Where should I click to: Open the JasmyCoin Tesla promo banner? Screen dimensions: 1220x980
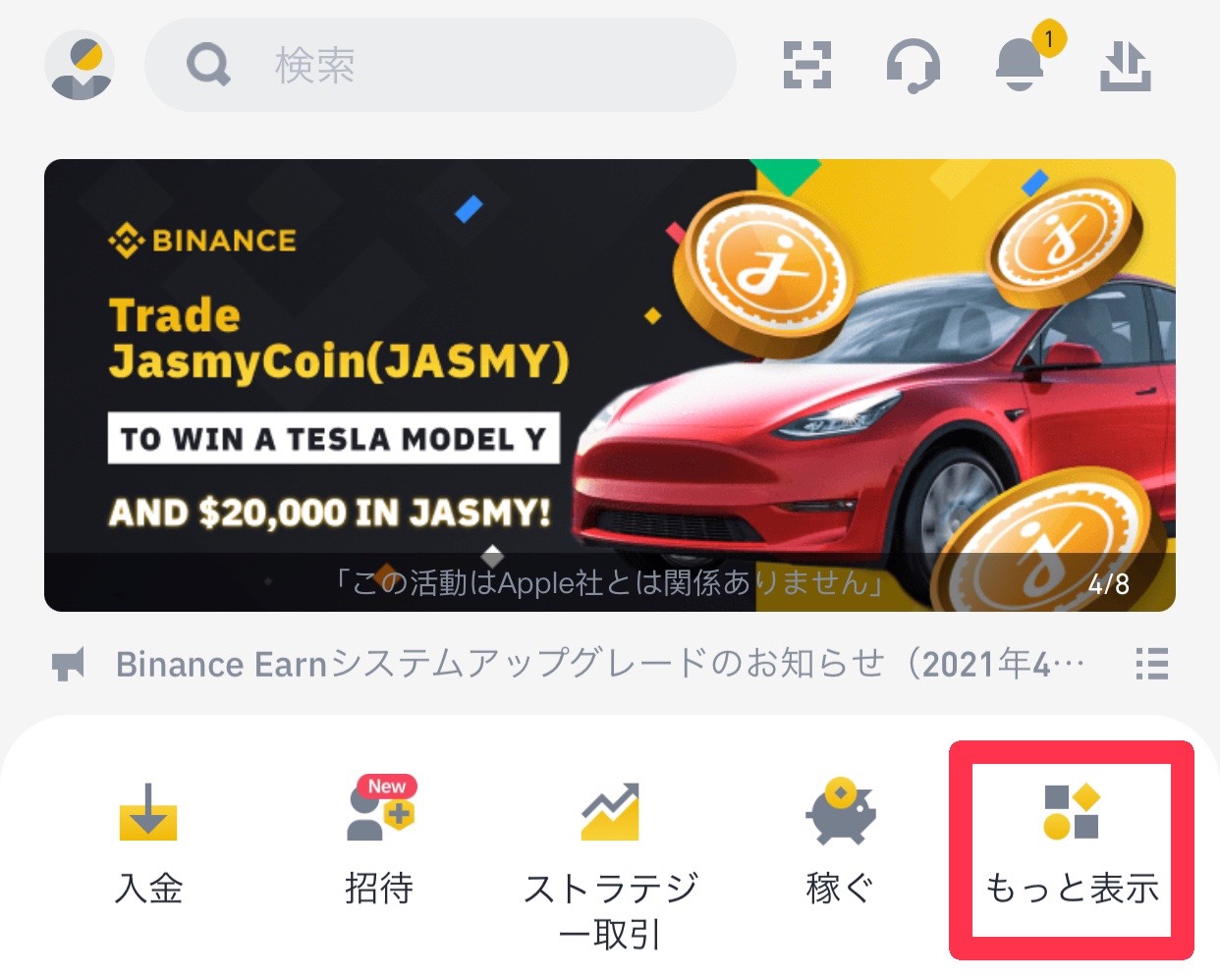pos(609,385)
